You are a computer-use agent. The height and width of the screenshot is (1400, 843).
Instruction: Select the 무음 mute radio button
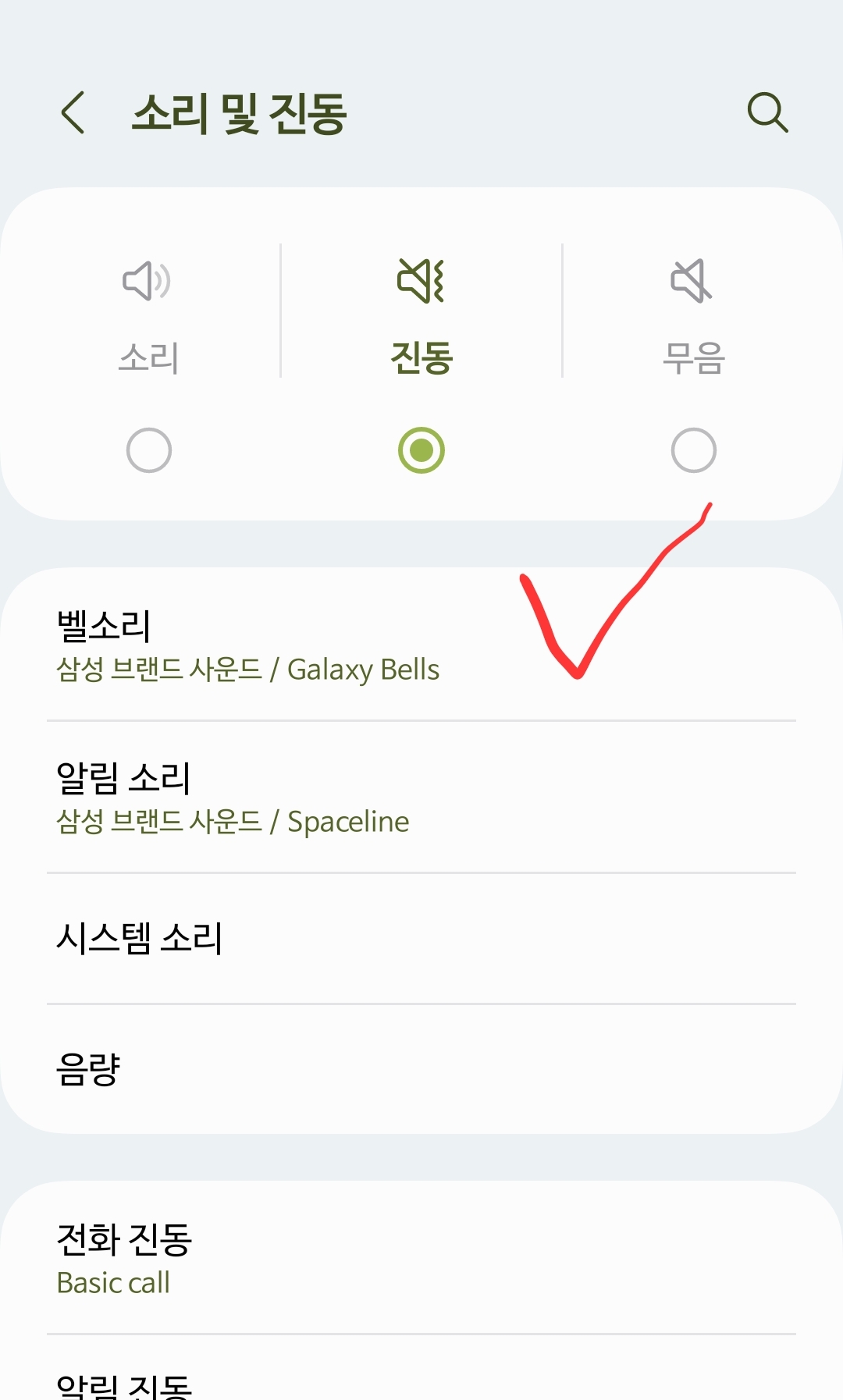[x=692, y=449]
